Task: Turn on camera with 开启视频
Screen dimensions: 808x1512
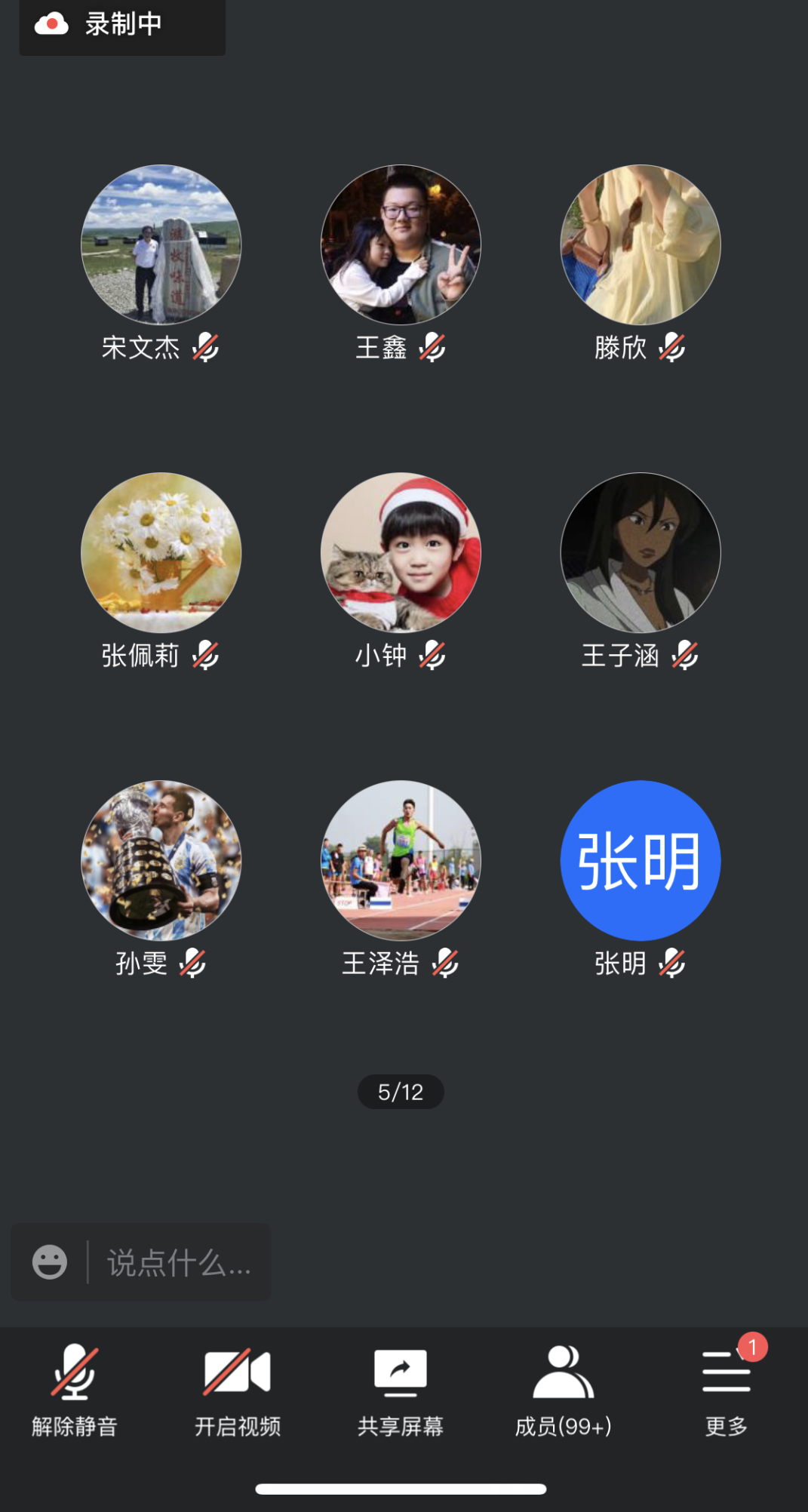Action: [x=238, y=1390]
